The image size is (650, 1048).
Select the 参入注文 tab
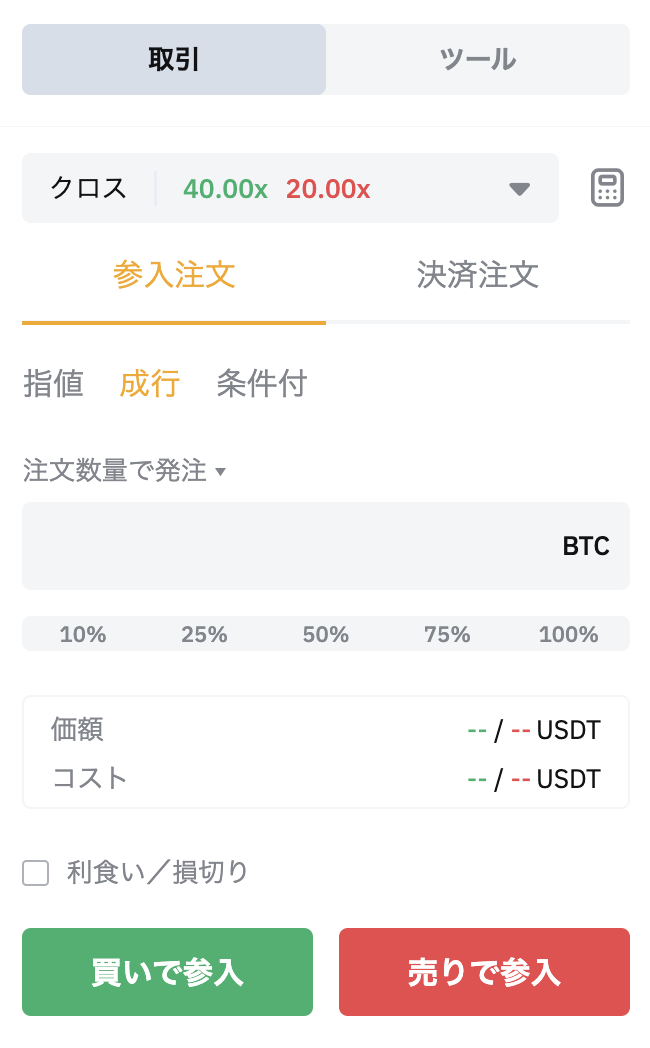click(x=174, y=275)
